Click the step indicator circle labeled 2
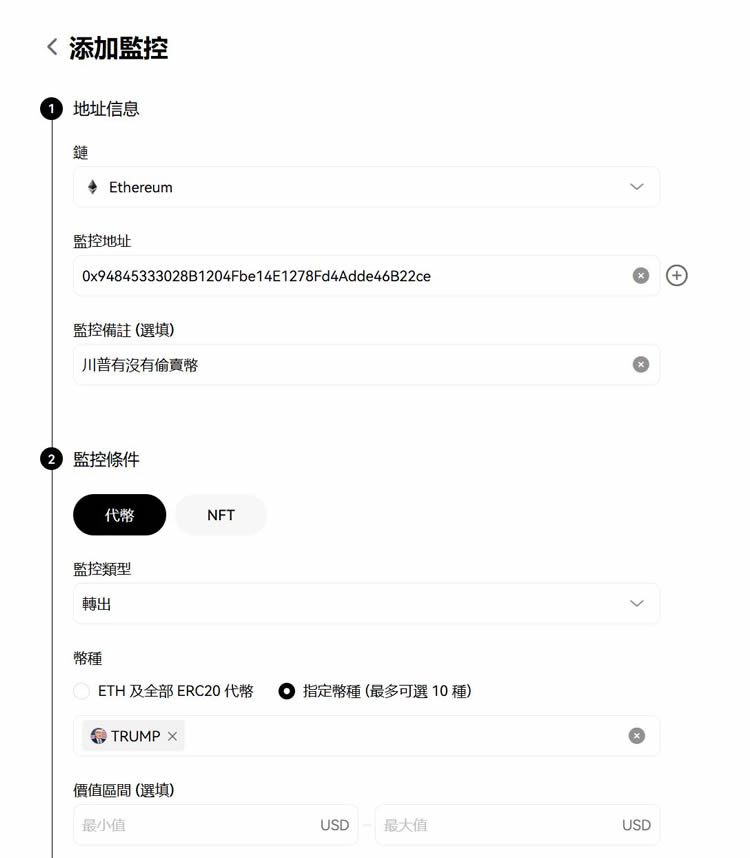This screenshot has width=750, height=858. (51, 459)
